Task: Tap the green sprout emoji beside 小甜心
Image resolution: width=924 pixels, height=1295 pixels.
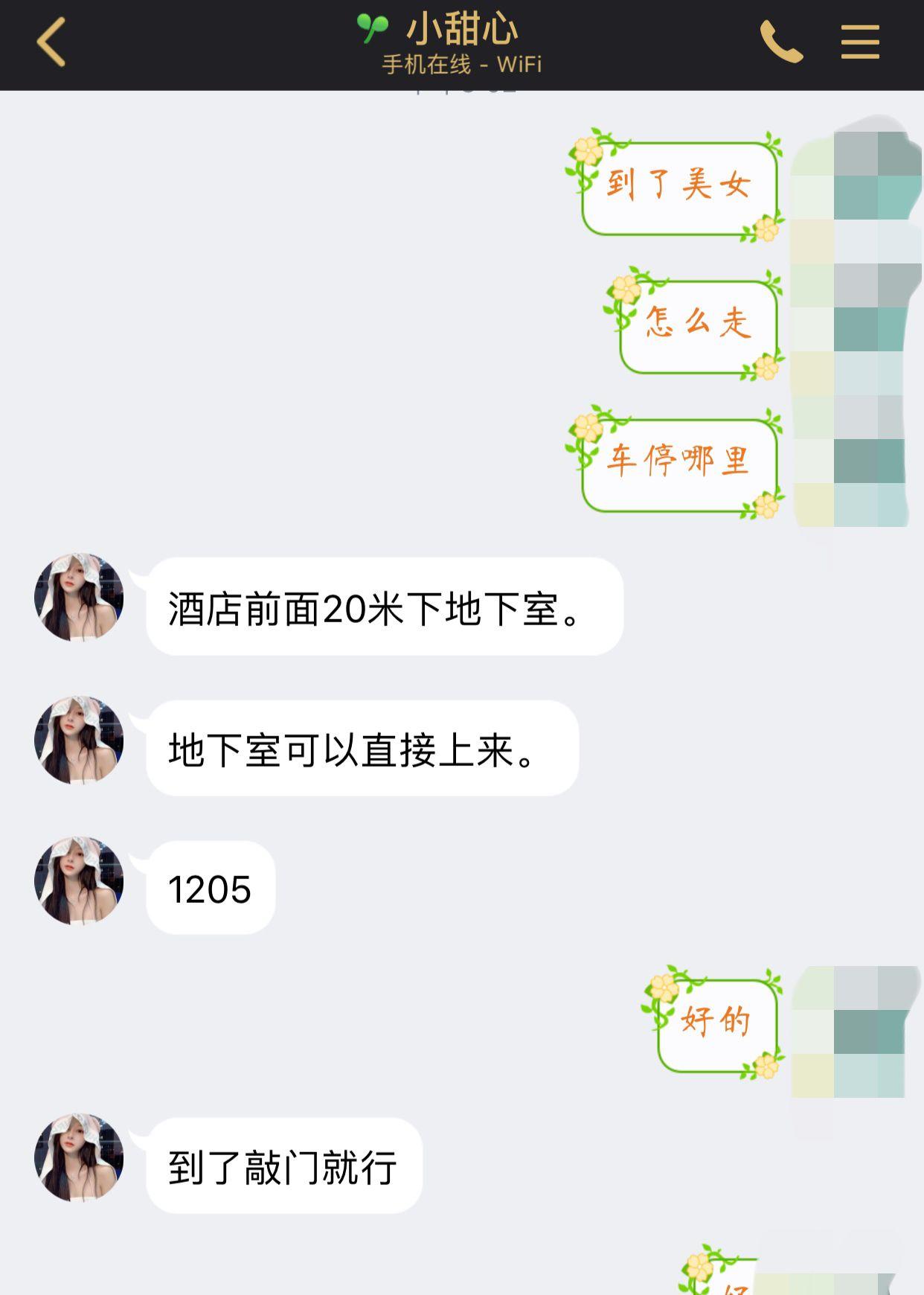Action: (373, 28)
